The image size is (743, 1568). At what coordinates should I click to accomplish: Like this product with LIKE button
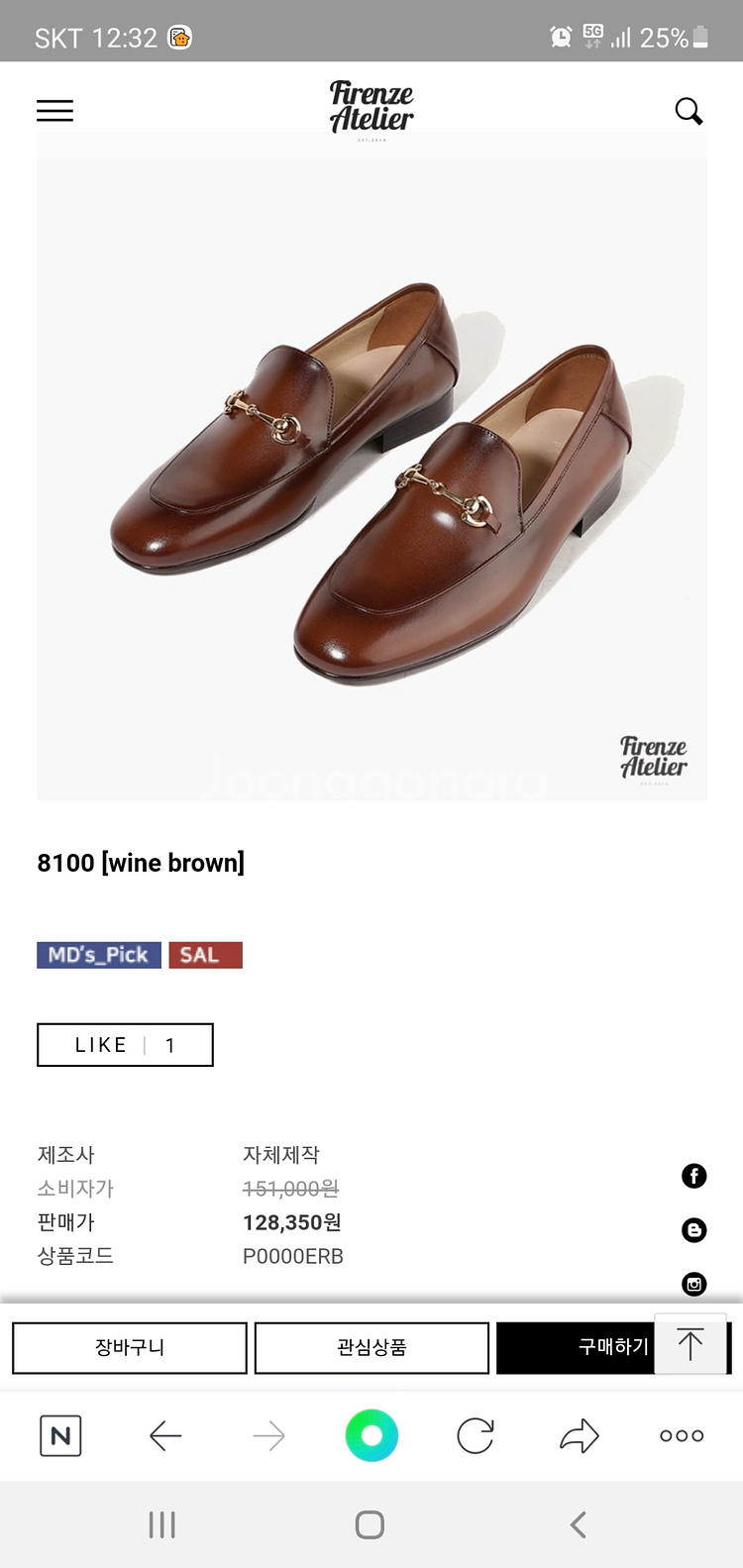[125, 1045]
